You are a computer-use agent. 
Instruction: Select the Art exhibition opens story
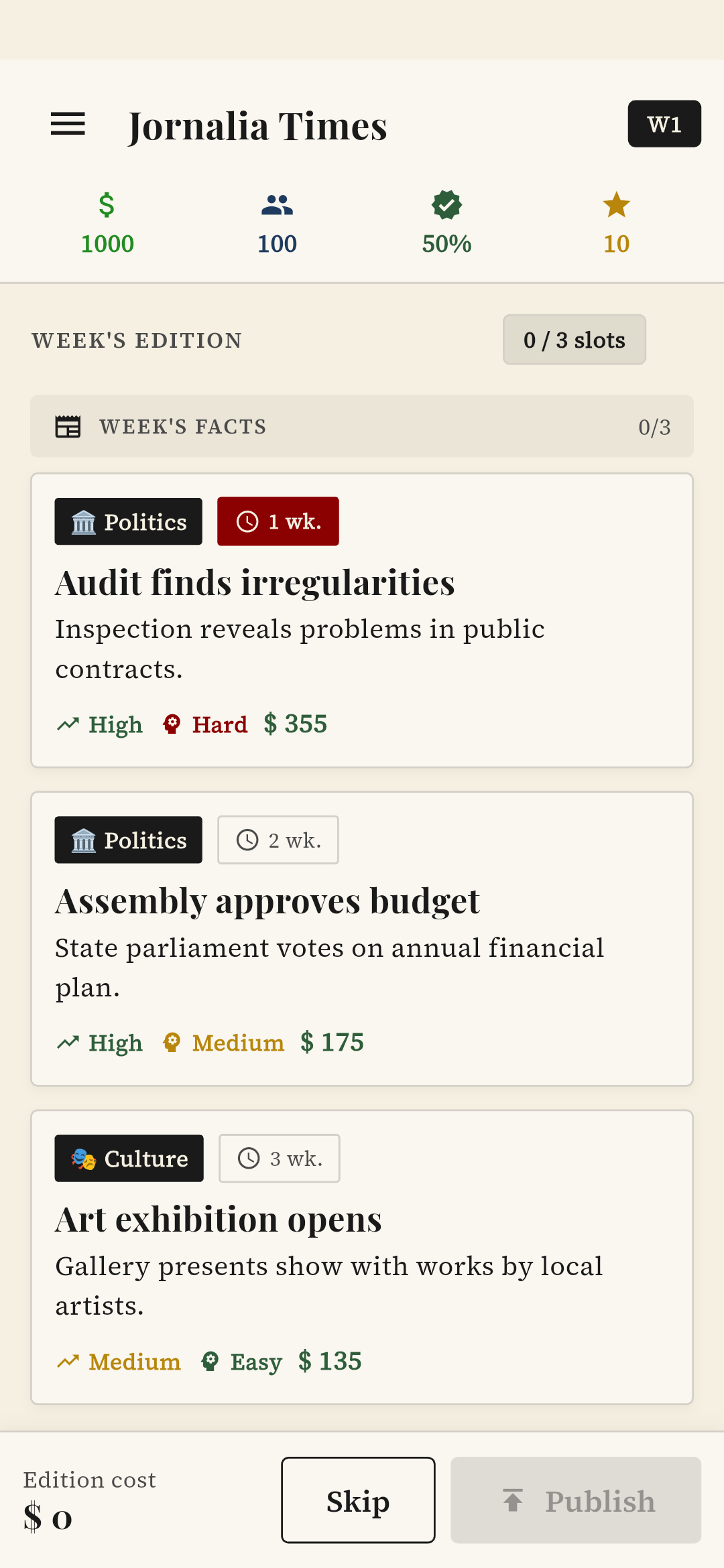(361, 1256)
